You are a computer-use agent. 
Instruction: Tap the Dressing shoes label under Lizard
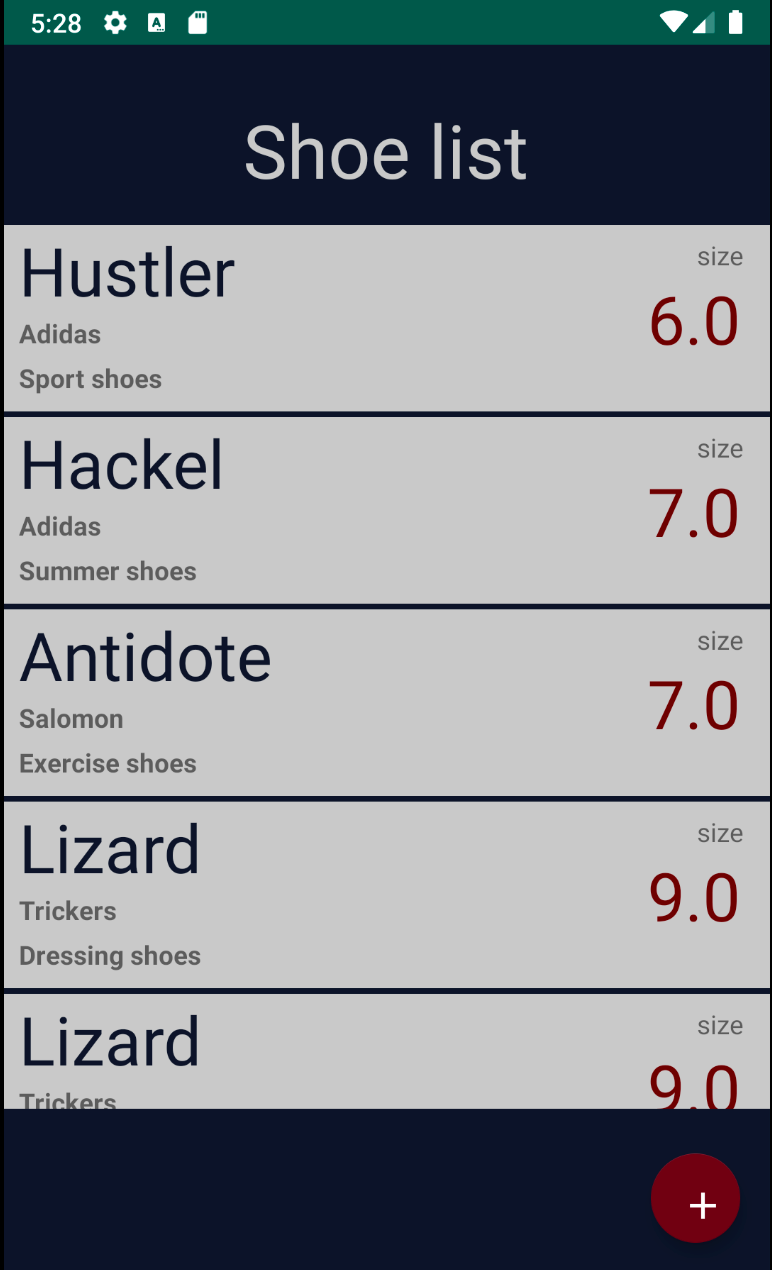click(109, 956)
